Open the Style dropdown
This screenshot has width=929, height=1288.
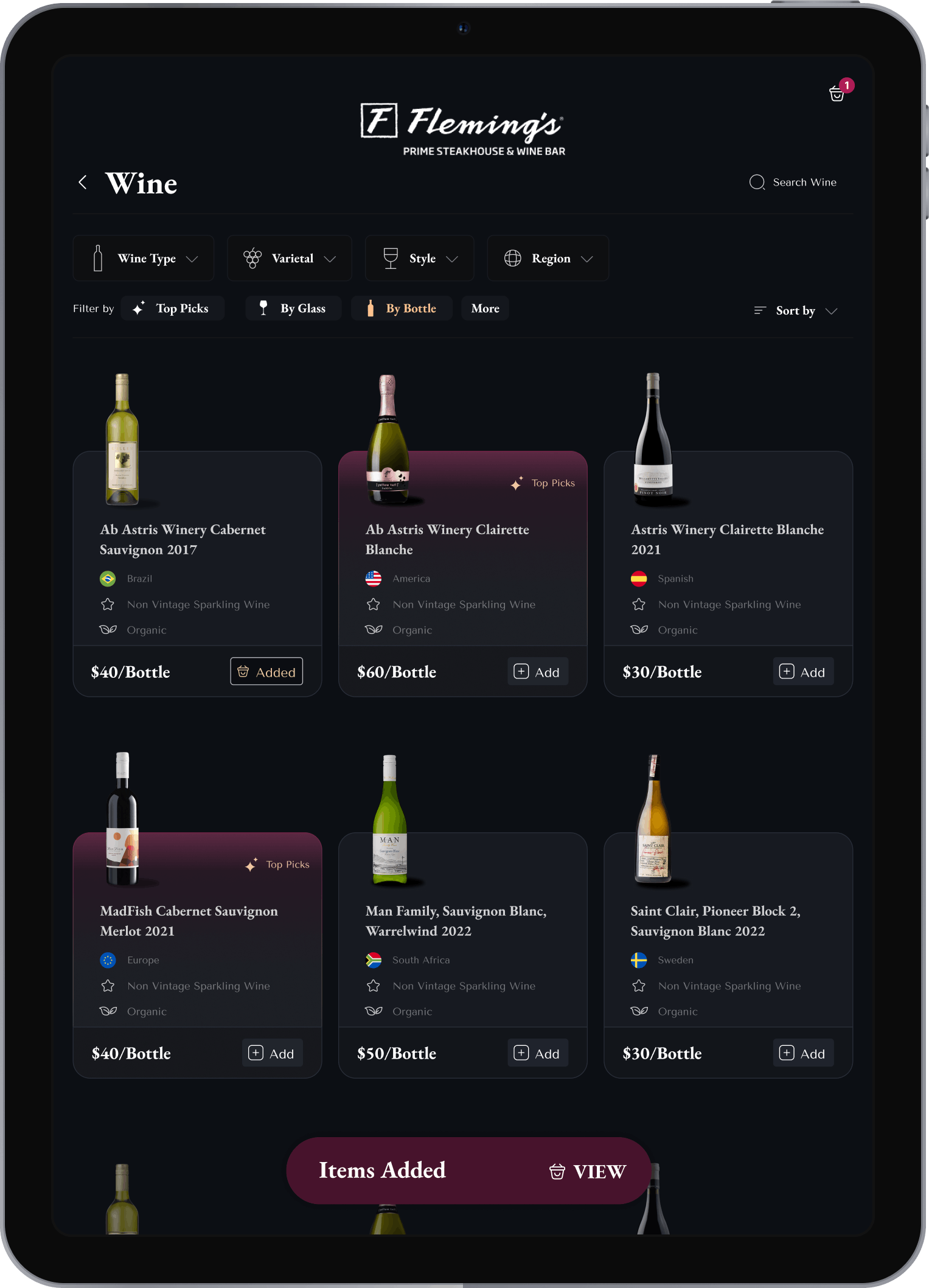pyautogui.click(x=419, y=259)
